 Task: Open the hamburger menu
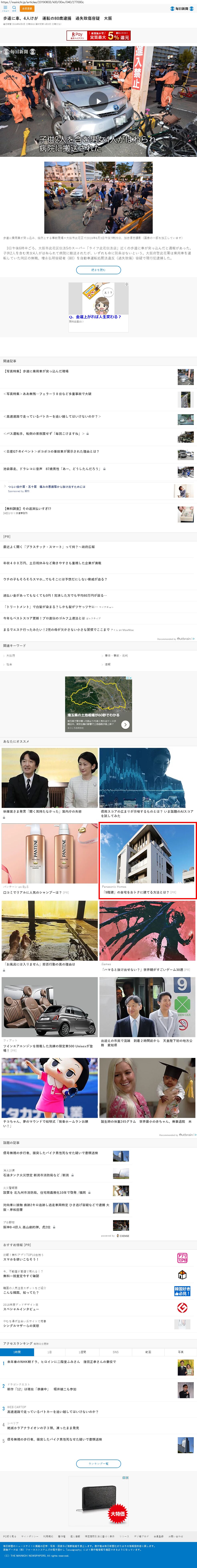point(5,9)
